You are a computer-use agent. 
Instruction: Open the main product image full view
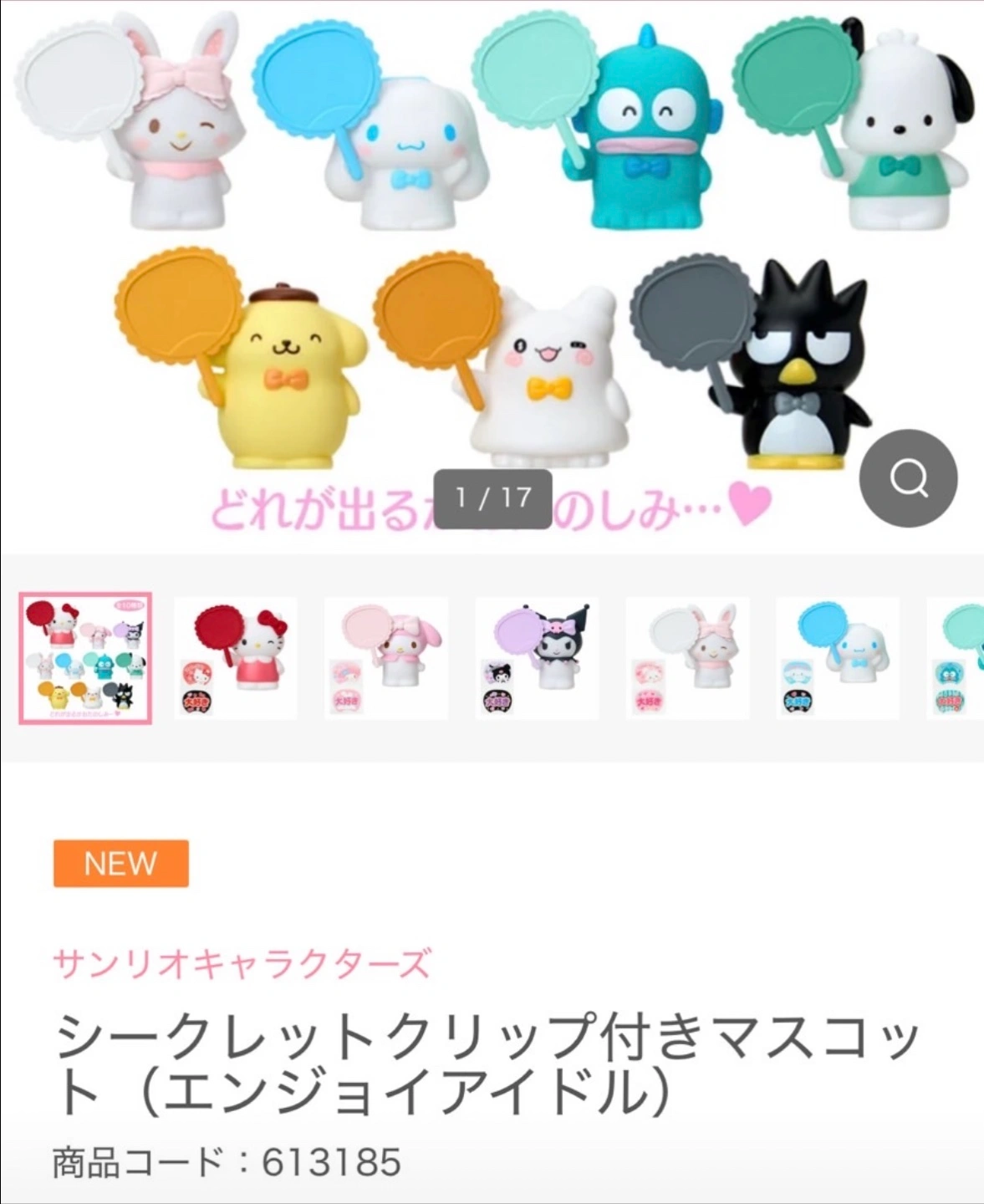[492, 251]
